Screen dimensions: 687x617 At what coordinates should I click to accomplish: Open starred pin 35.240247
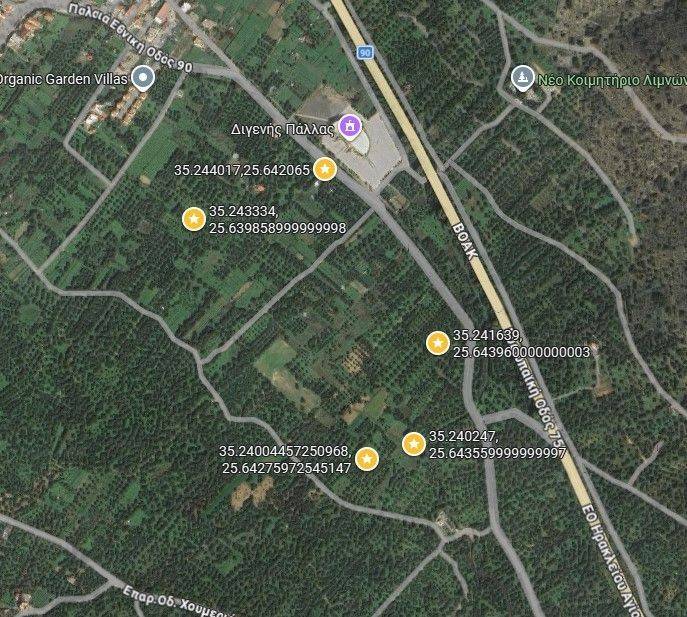pos(414,444)
